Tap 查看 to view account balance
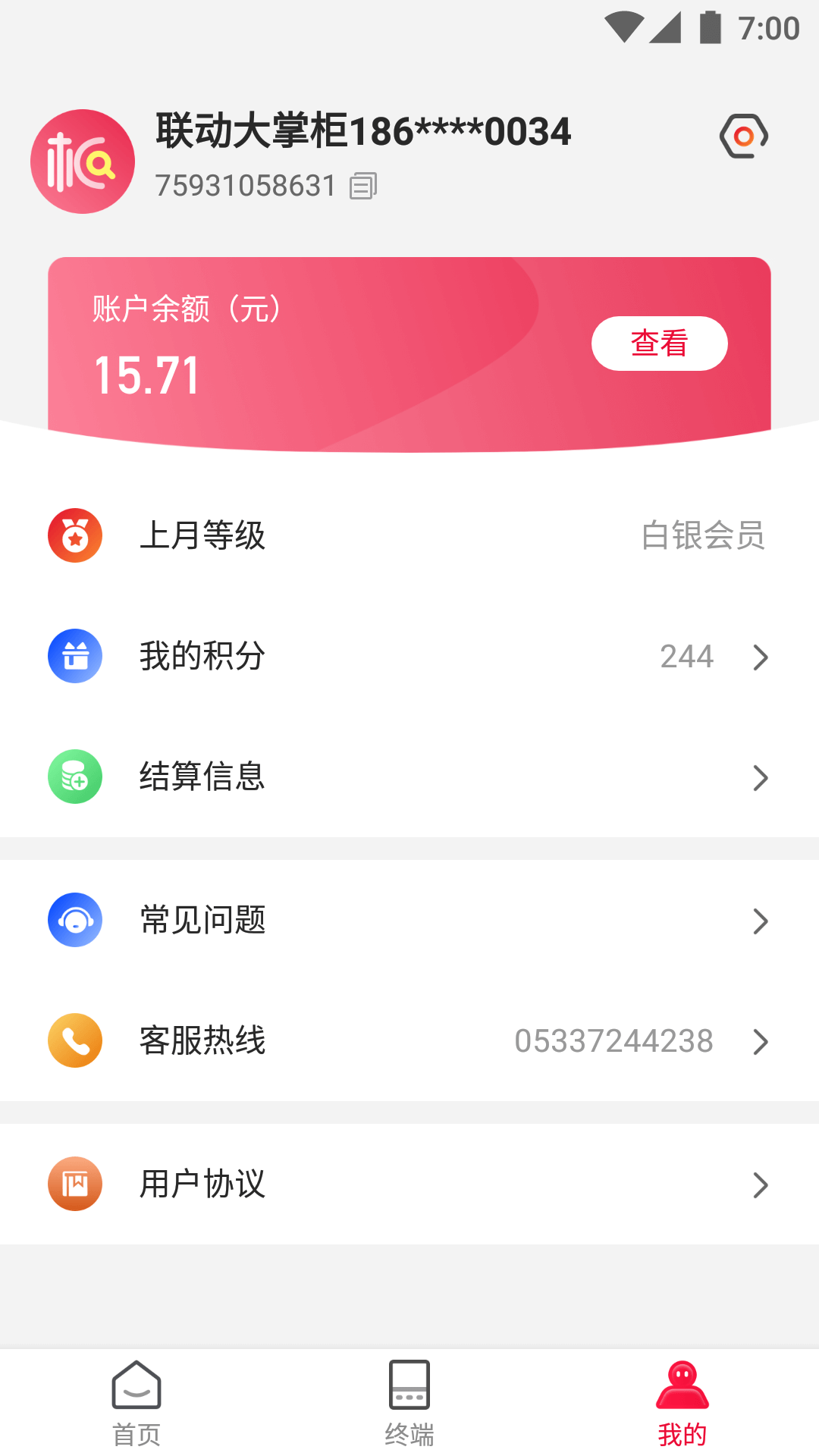 coord(659,344)
